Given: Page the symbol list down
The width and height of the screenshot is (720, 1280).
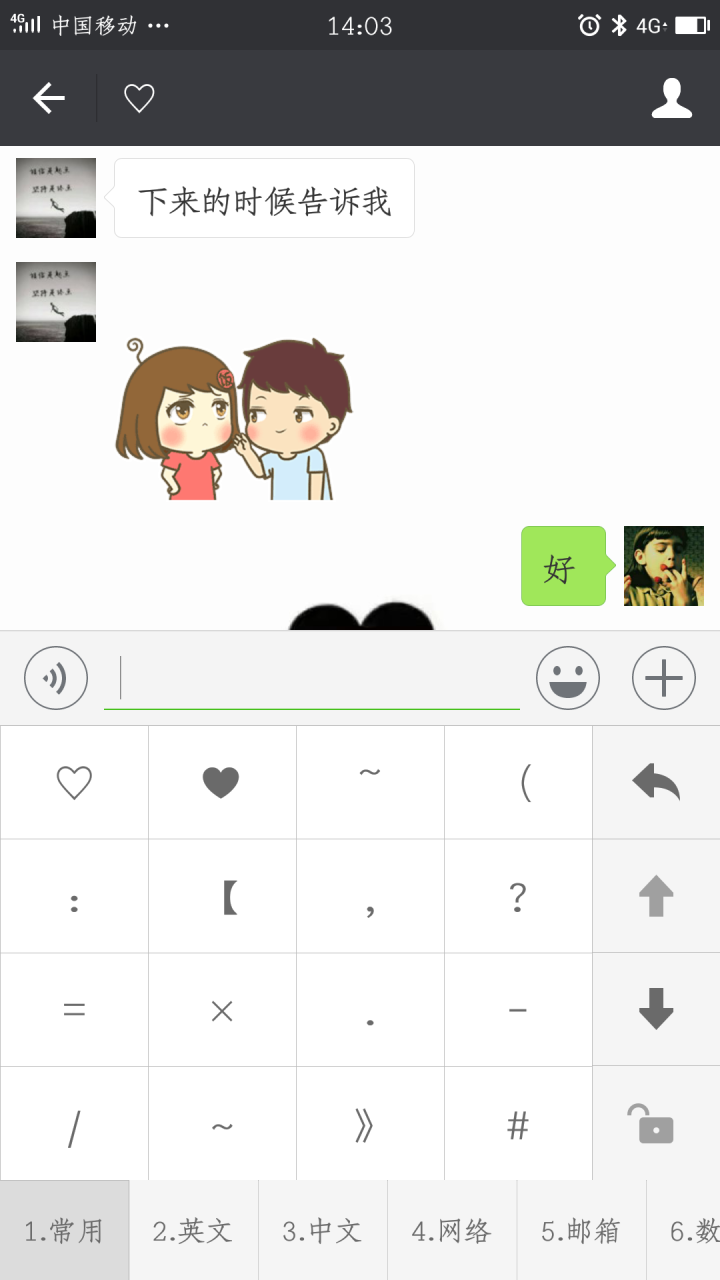Looking at the screenshot, I should [656, 1009].
